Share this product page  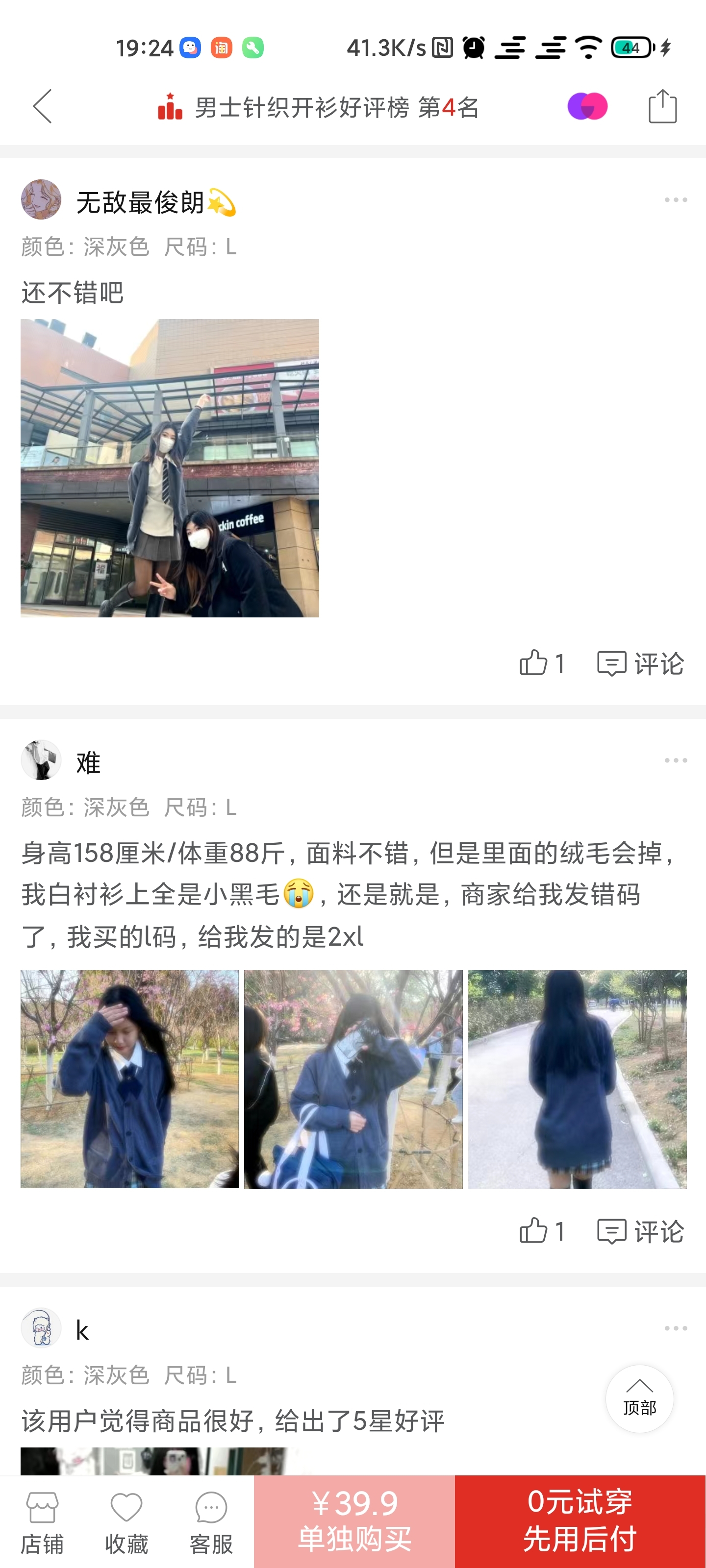pyautogui.click(x=662, y=106)
